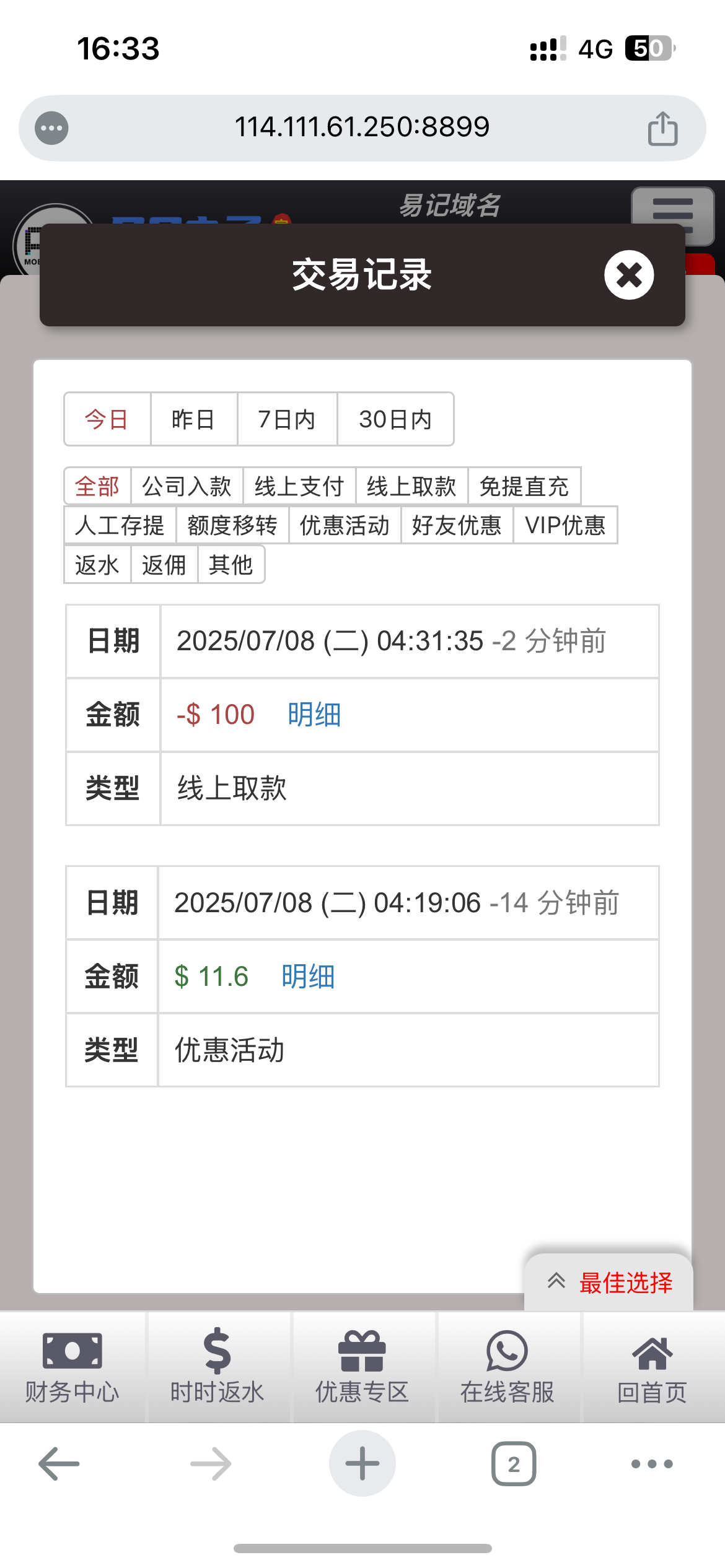
Task: Filter by 线上支付
Action: 299,486
